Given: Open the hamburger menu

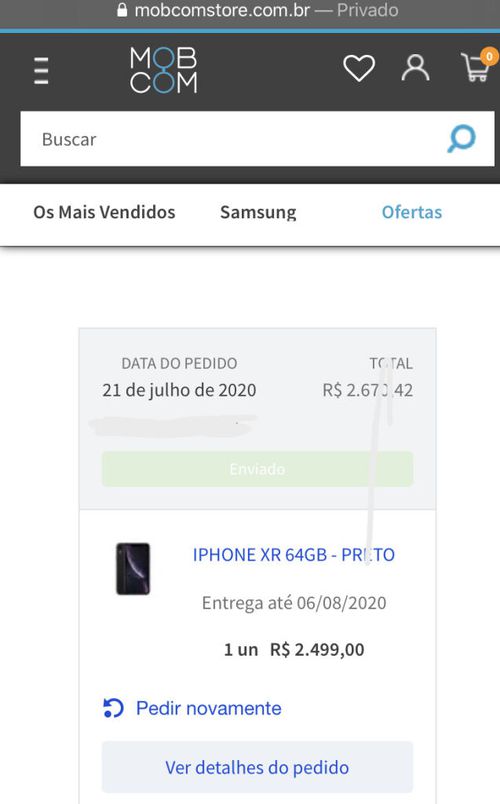Looking at the screenshot, I should (x=41, y=70).
